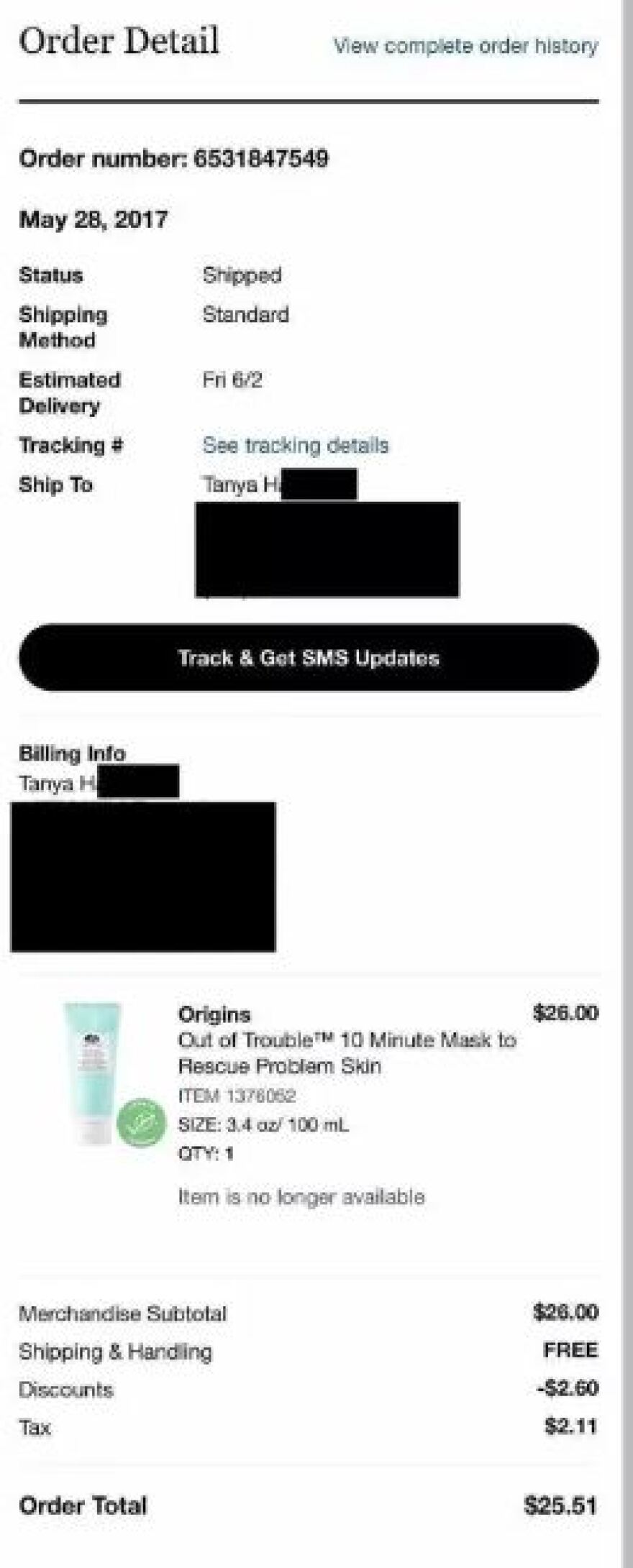This screenshot has height=1568, width=633.
Task: Open See tracking details link
Action: point(295,445)
